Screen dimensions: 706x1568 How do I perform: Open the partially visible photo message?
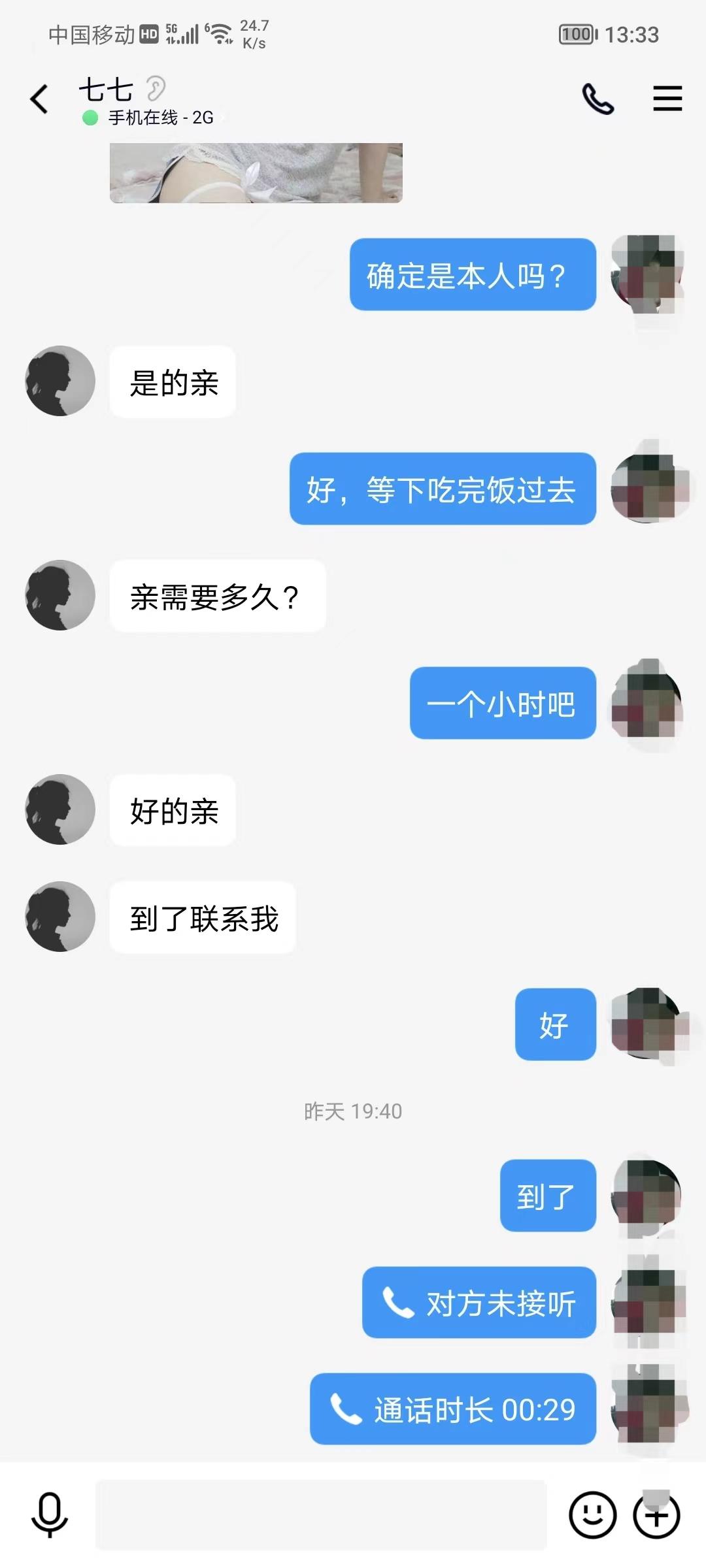(256, 173)
